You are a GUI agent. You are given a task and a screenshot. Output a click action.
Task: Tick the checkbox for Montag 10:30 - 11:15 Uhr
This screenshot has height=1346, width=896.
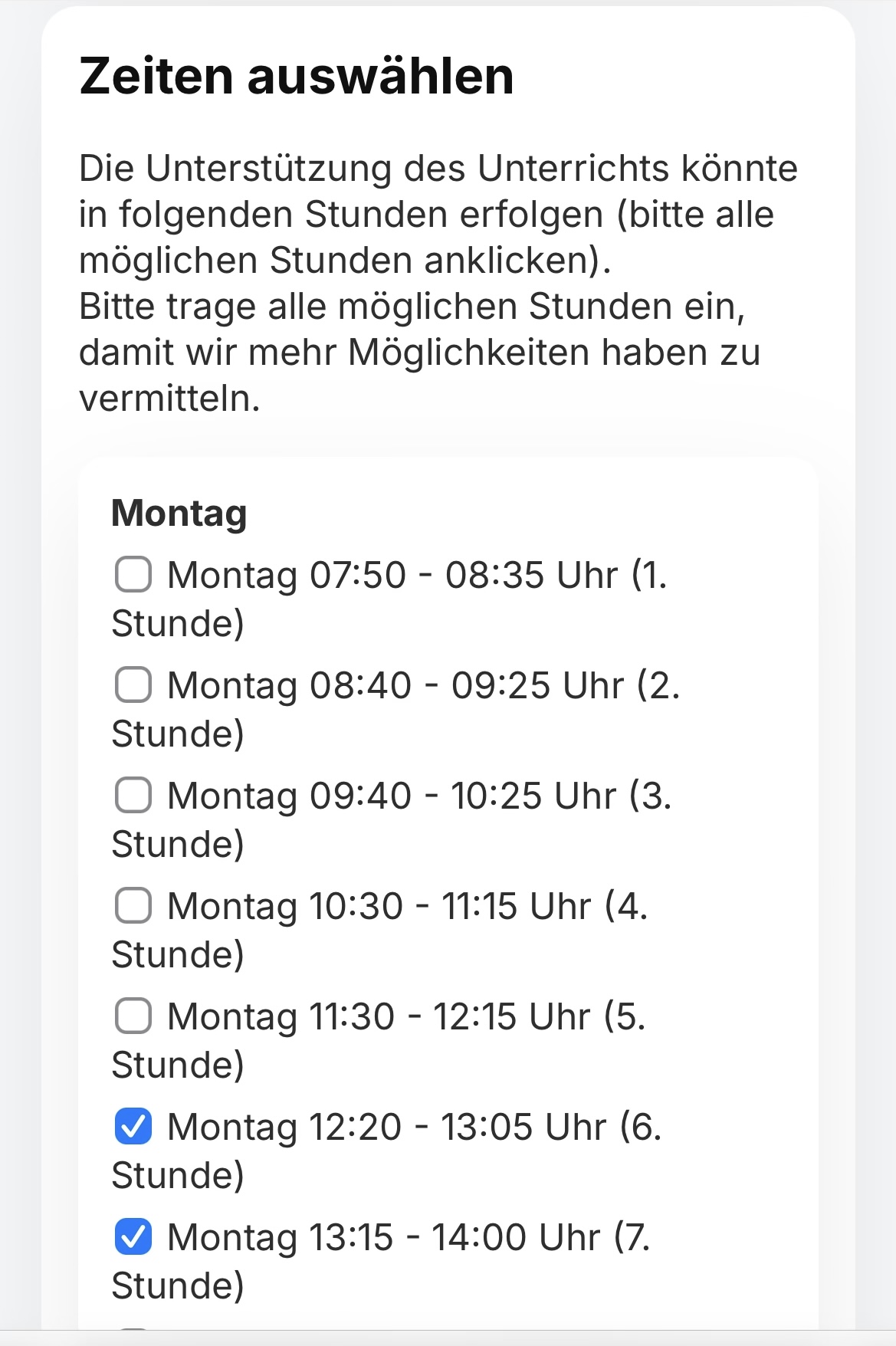click(x=133, y=906)
